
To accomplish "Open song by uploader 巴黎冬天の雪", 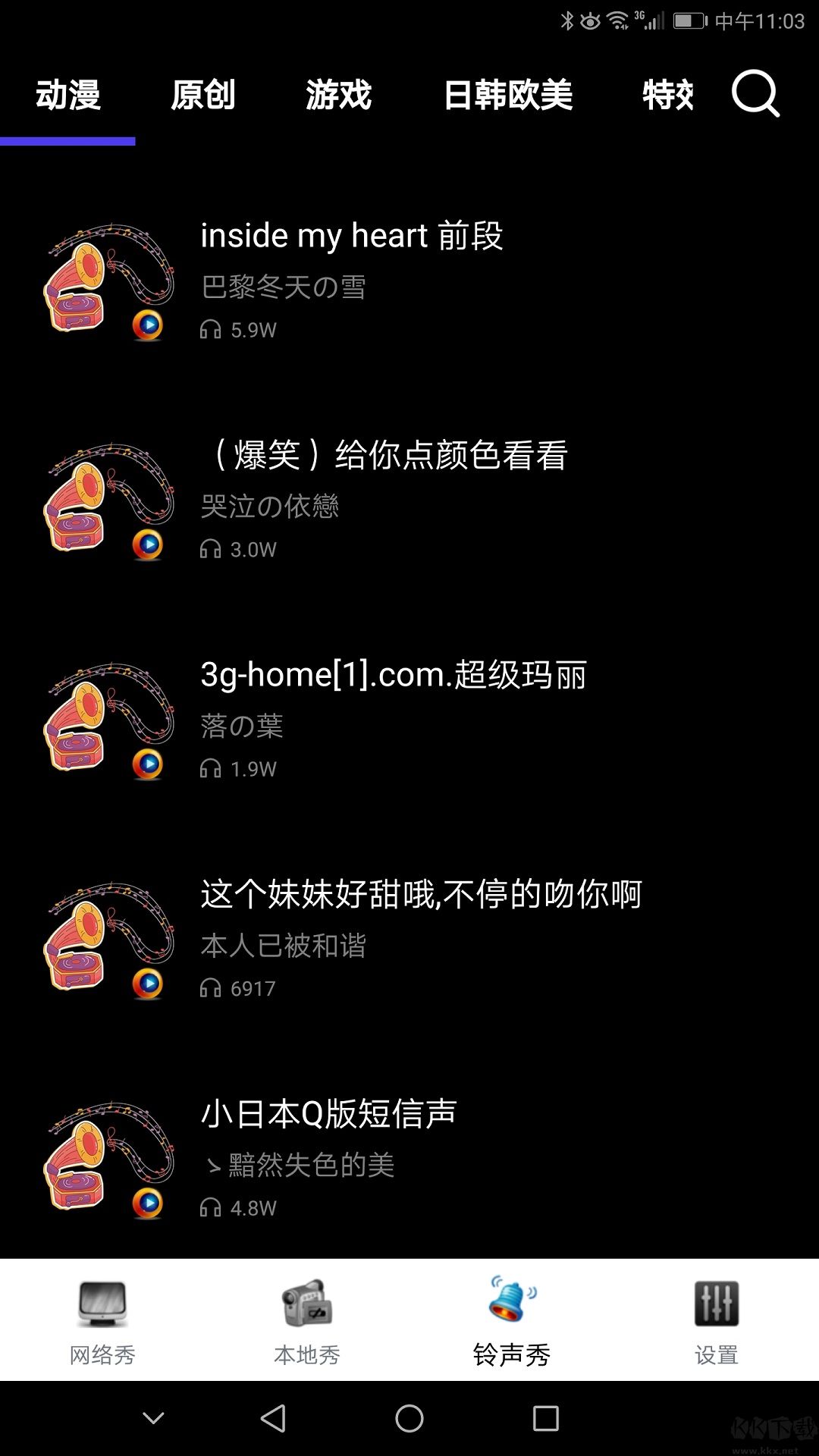I will tap(282, 288).
